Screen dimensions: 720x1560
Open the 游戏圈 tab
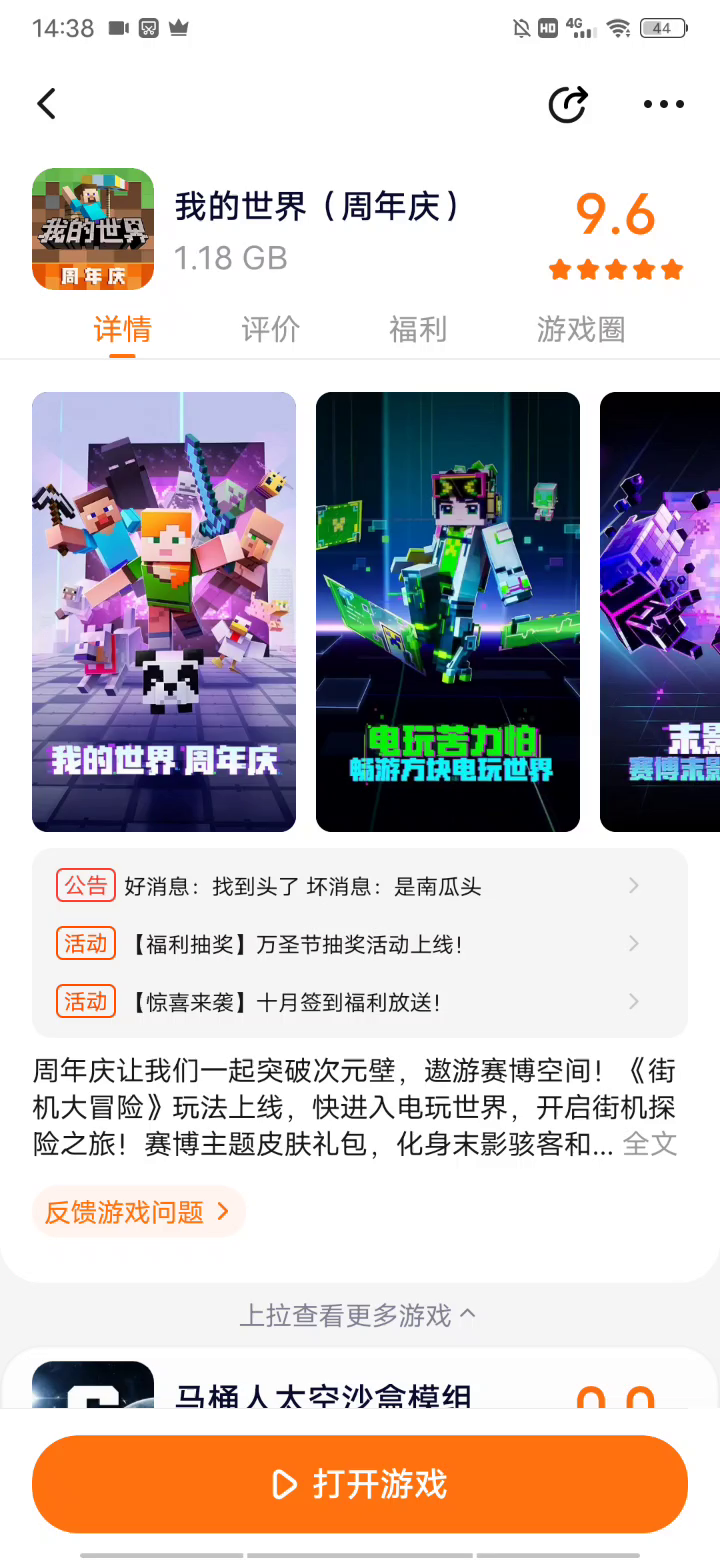580,329
